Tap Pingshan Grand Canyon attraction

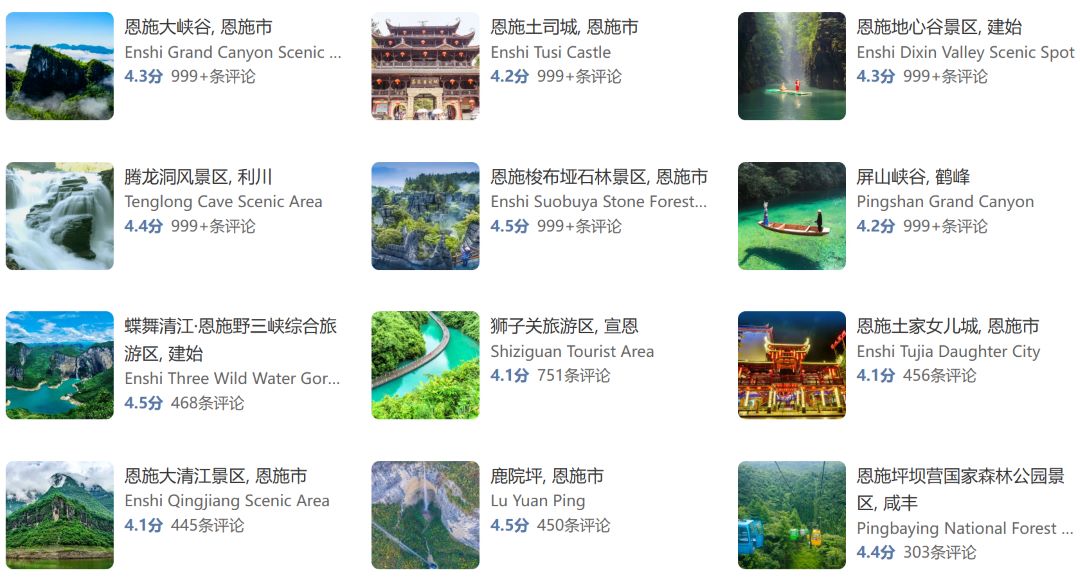945,201
